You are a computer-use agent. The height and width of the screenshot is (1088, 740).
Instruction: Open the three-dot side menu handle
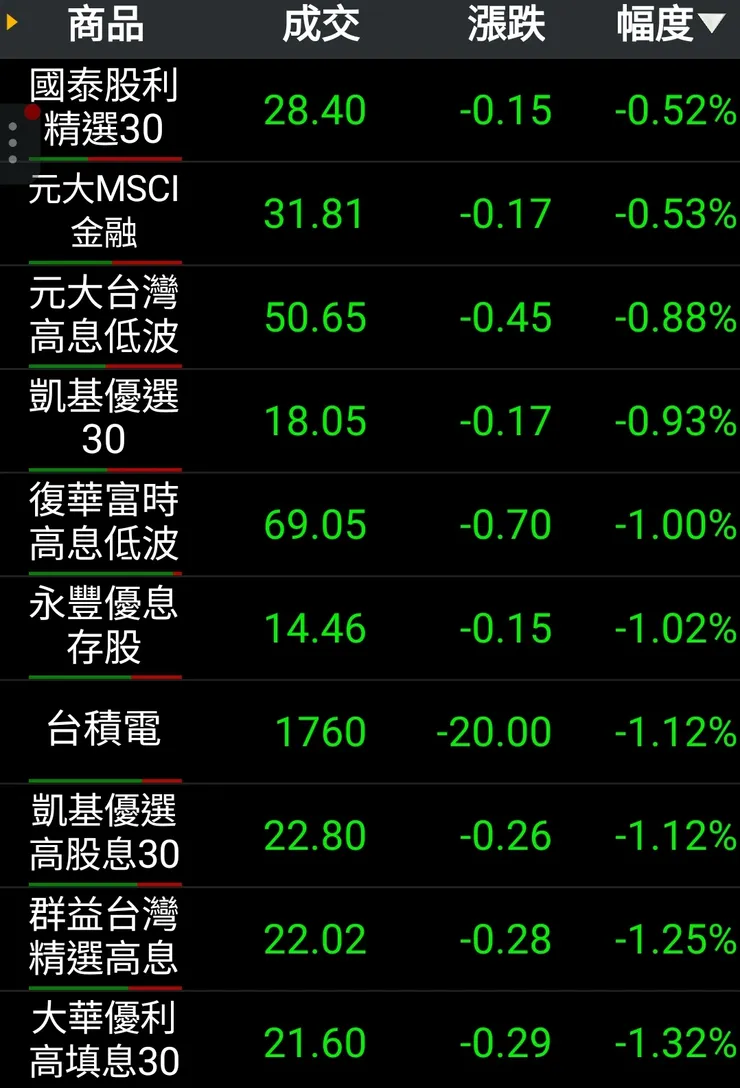pyautogui.click(x=13, y=140)
